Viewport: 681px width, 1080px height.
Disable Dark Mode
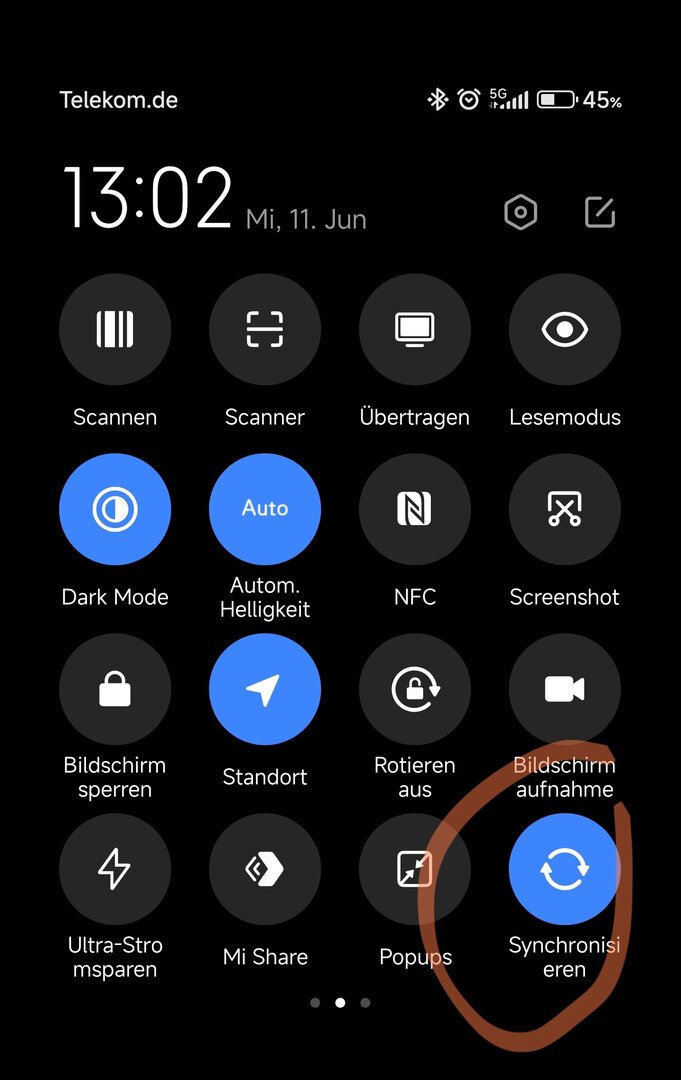click(115, 509)
